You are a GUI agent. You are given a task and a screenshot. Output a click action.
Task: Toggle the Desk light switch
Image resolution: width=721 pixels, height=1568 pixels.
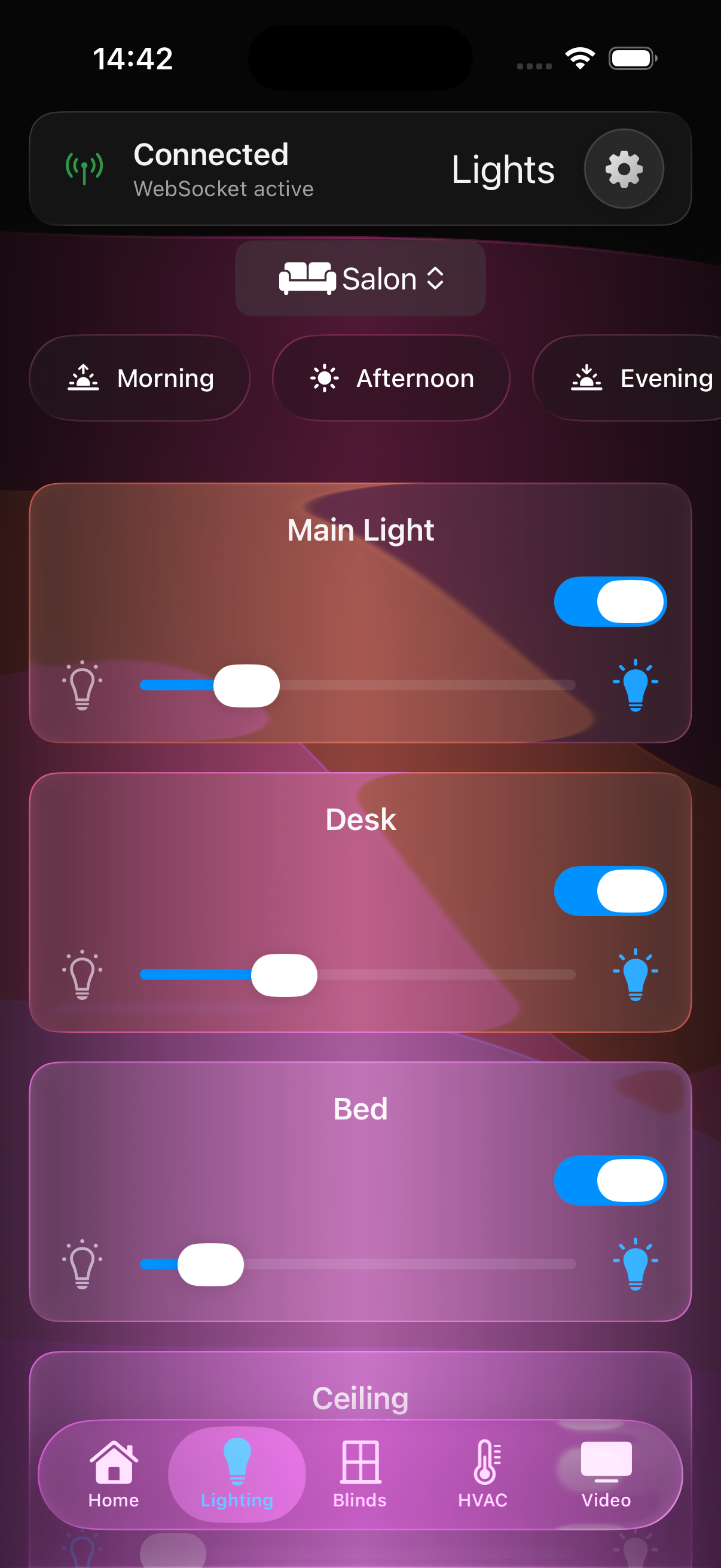[612, 890]
